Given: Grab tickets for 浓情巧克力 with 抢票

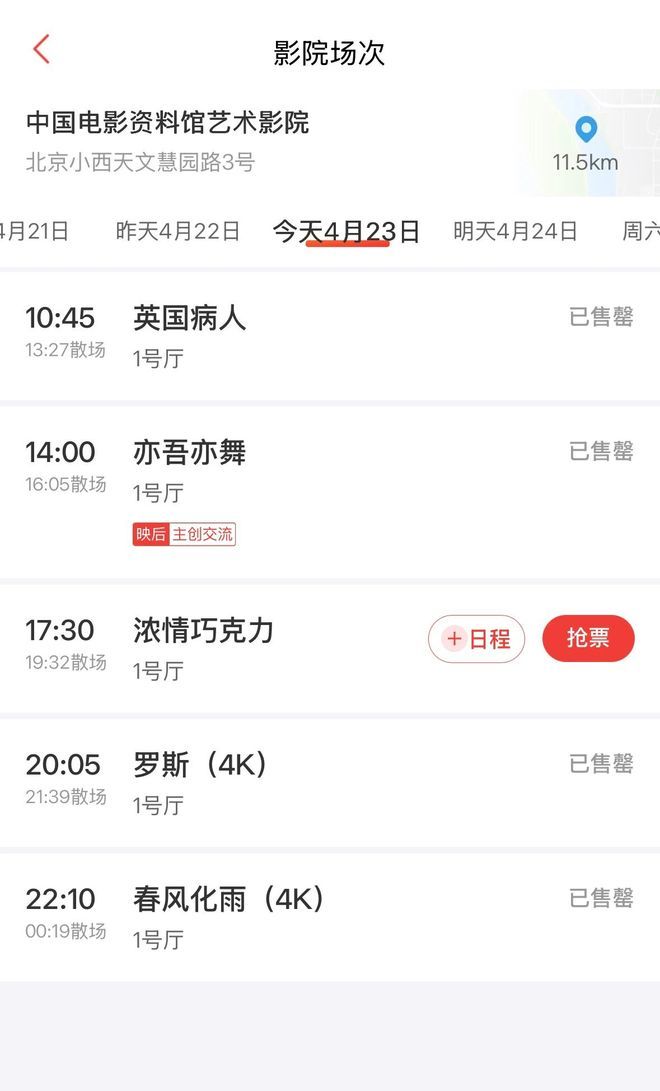Looking at the screenshot, I should (588, 638).
